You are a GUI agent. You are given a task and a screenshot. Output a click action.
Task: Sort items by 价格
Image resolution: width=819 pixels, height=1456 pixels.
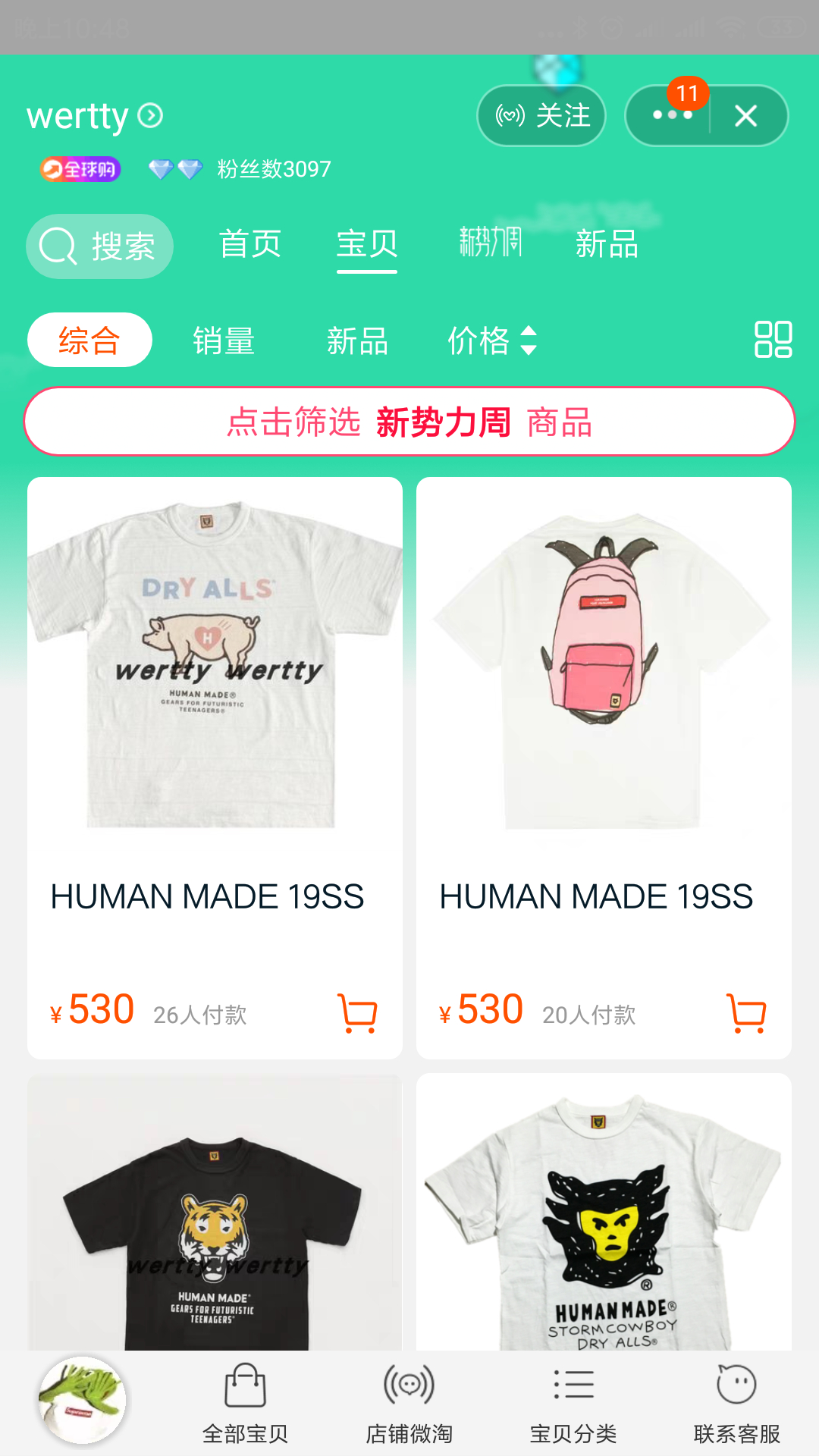point(491,340)
